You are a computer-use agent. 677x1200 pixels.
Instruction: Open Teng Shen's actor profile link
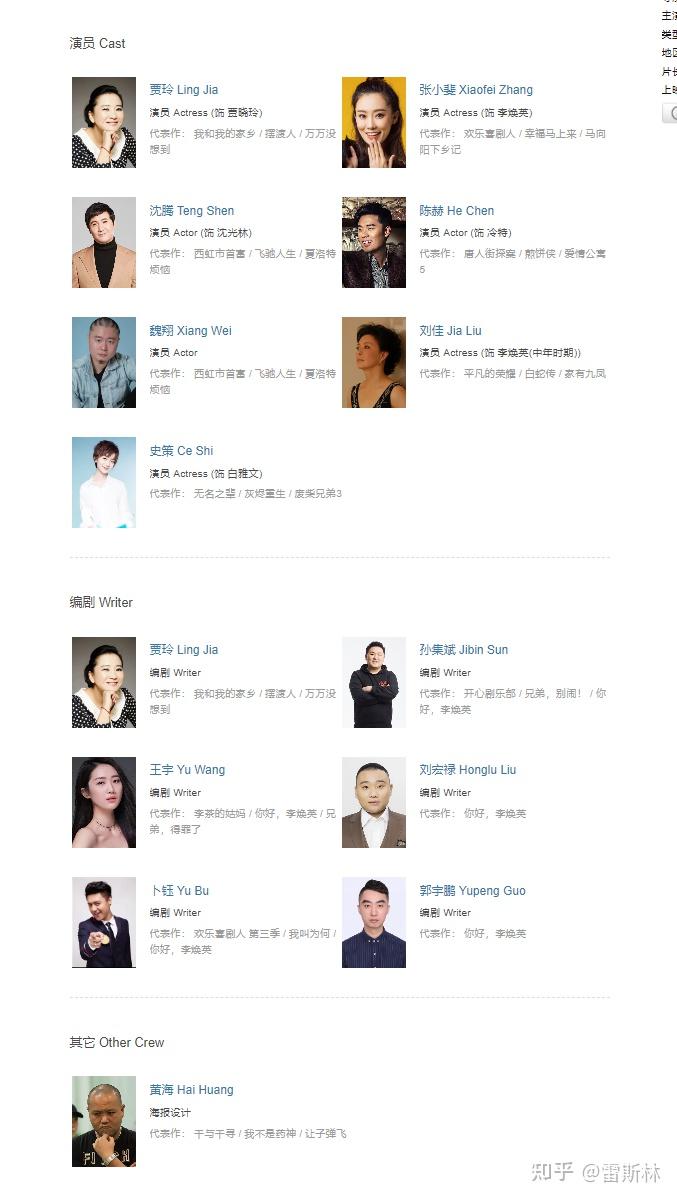click(192, 211)
